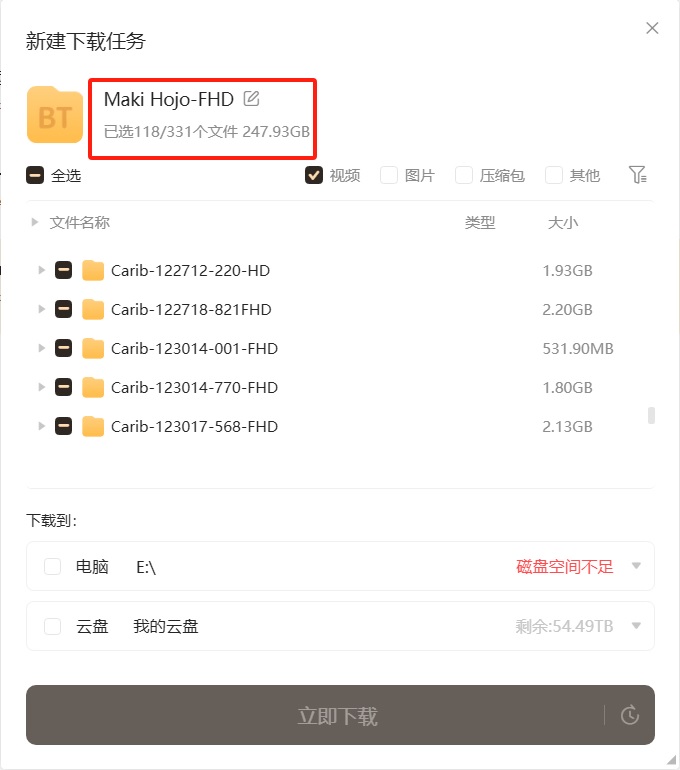Select 电脑 E:\ as download destination

tap(53, 567)
